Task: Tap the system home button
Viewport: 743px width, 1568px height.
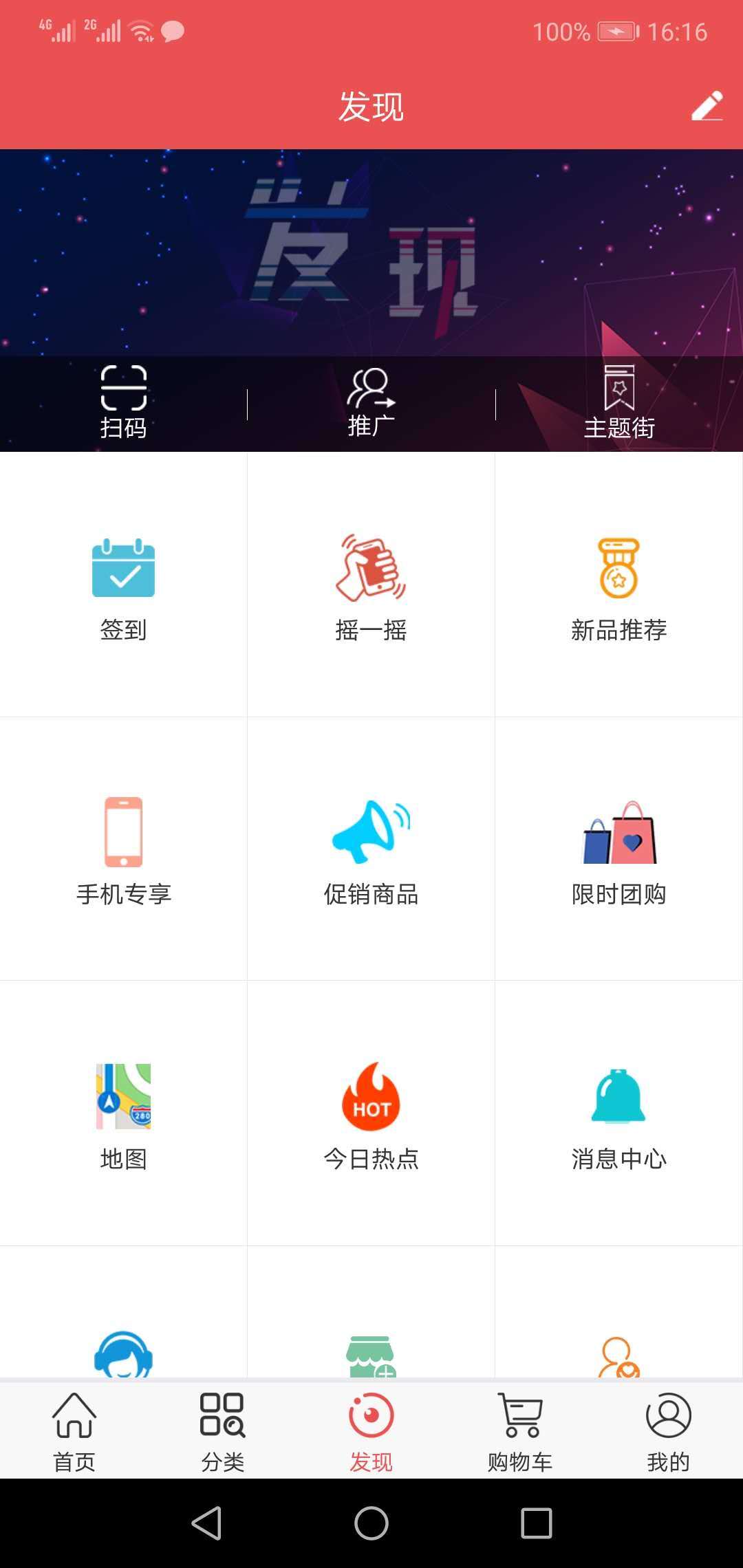Action: pos(371,1523)
